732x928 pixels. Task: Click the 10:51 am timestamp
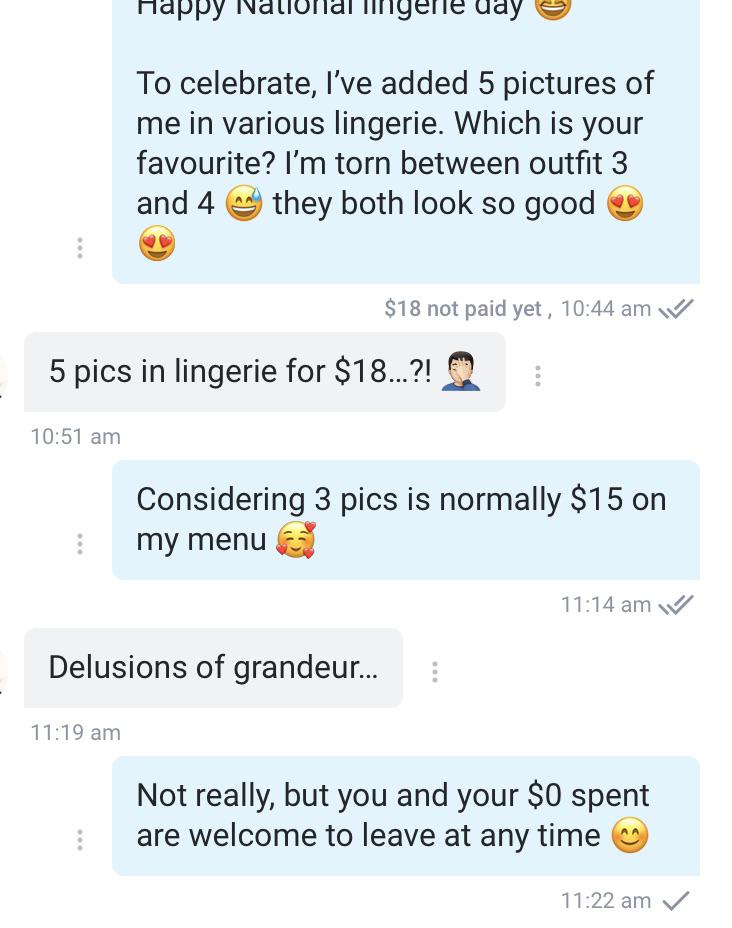[74, 436]
